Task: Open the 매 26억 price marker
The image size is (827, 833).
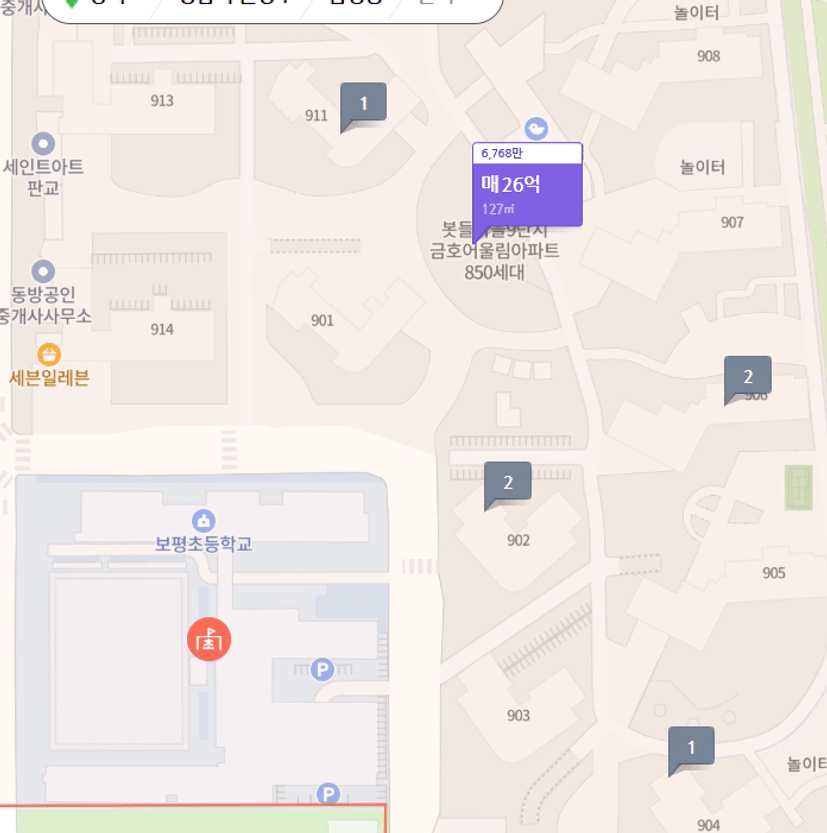Action: [x=527, y=185]
